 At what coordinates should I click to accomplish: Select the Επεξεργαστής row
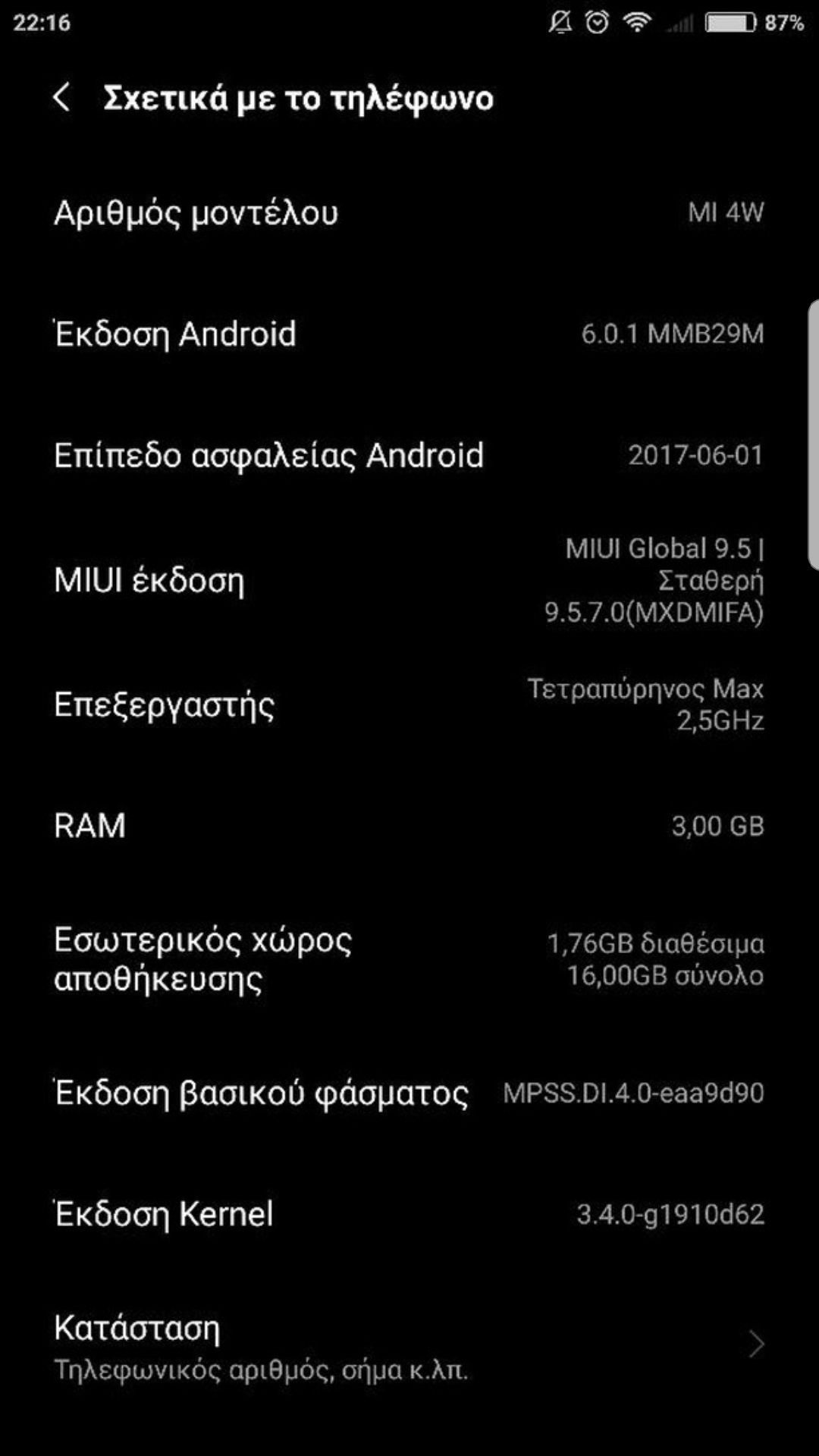click(409, 704)
